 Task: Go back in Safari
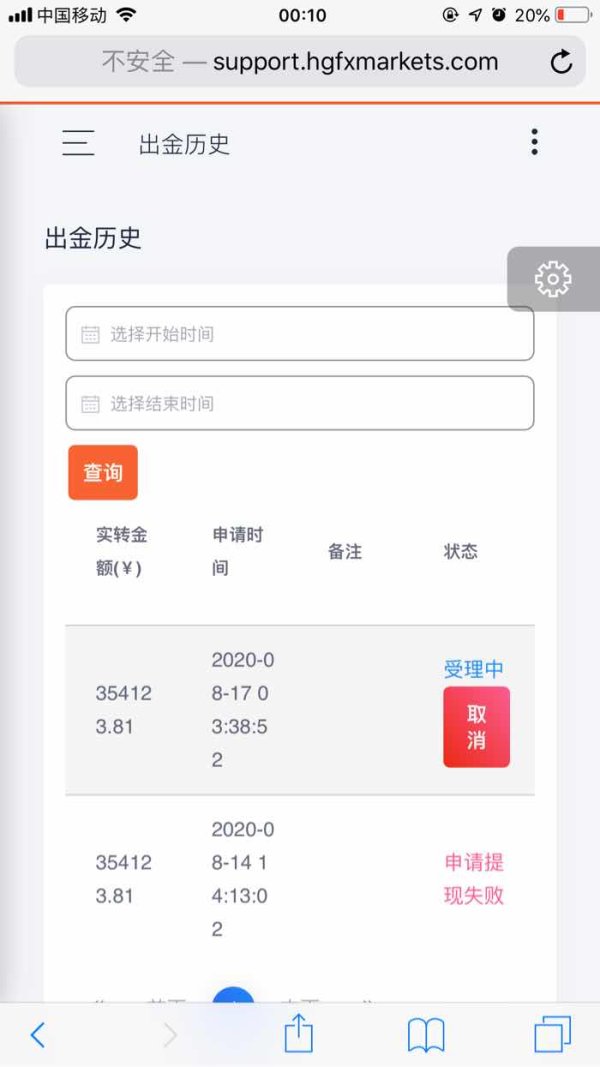coord(38,1035)
